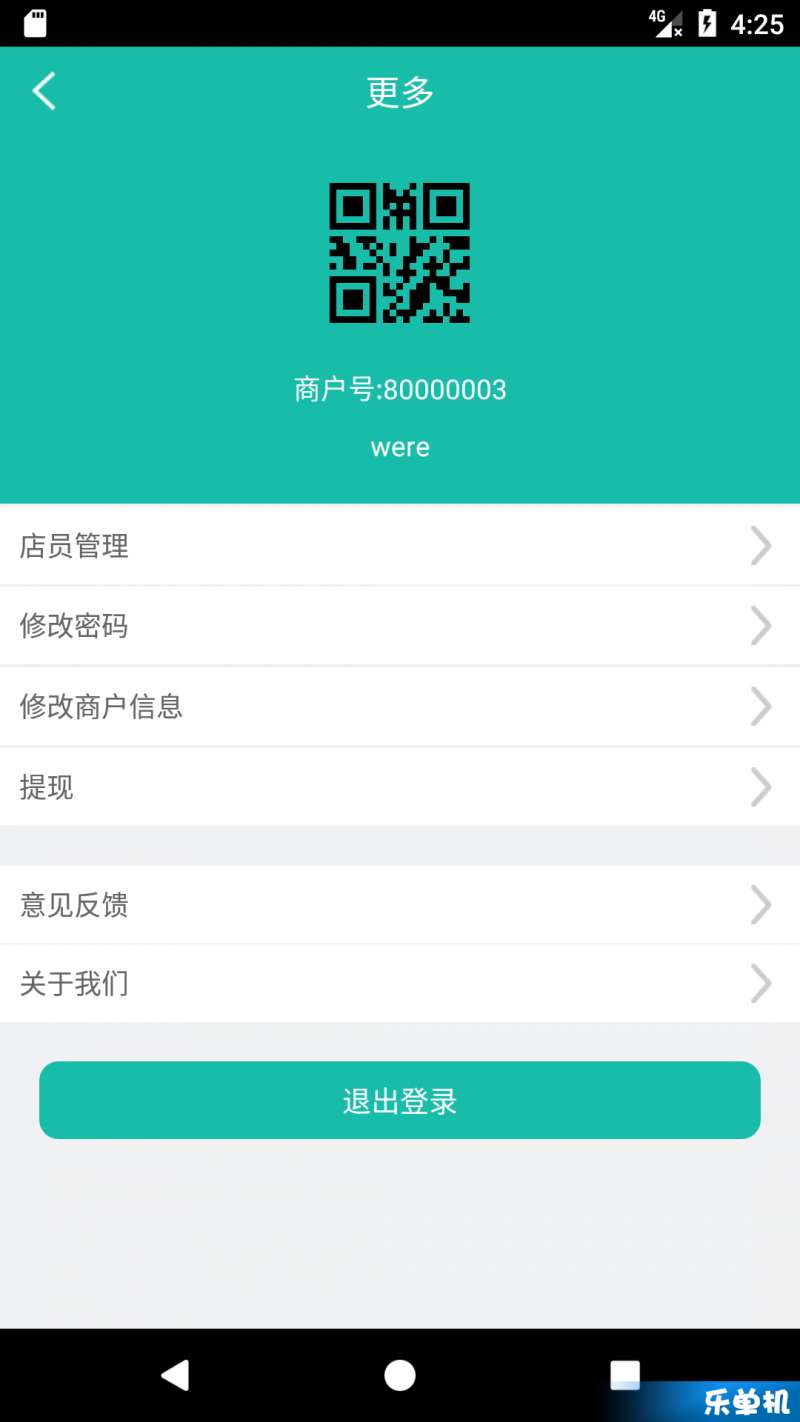Tap the 退出登录 logout button

(x=400, y=1100)
